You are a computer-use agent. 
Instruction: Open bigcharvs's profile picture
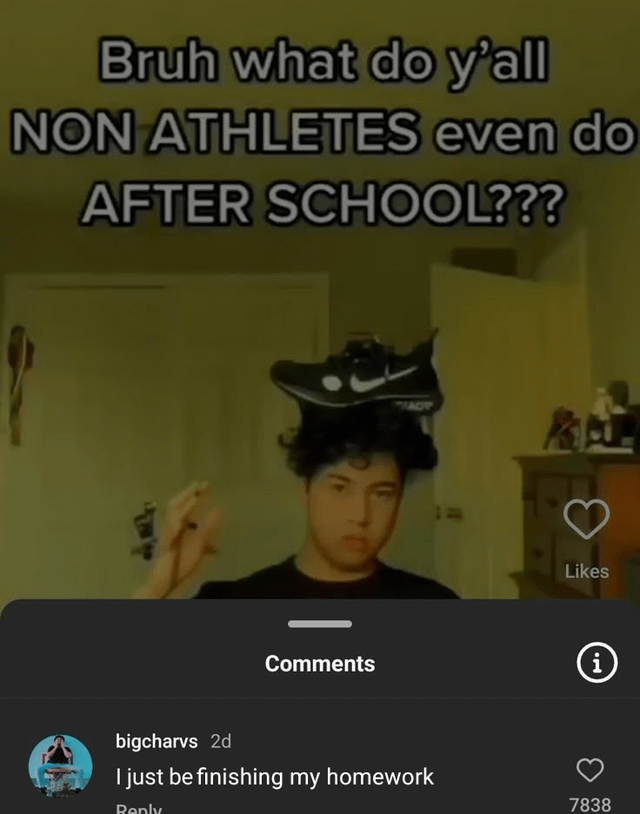point(61,765)
